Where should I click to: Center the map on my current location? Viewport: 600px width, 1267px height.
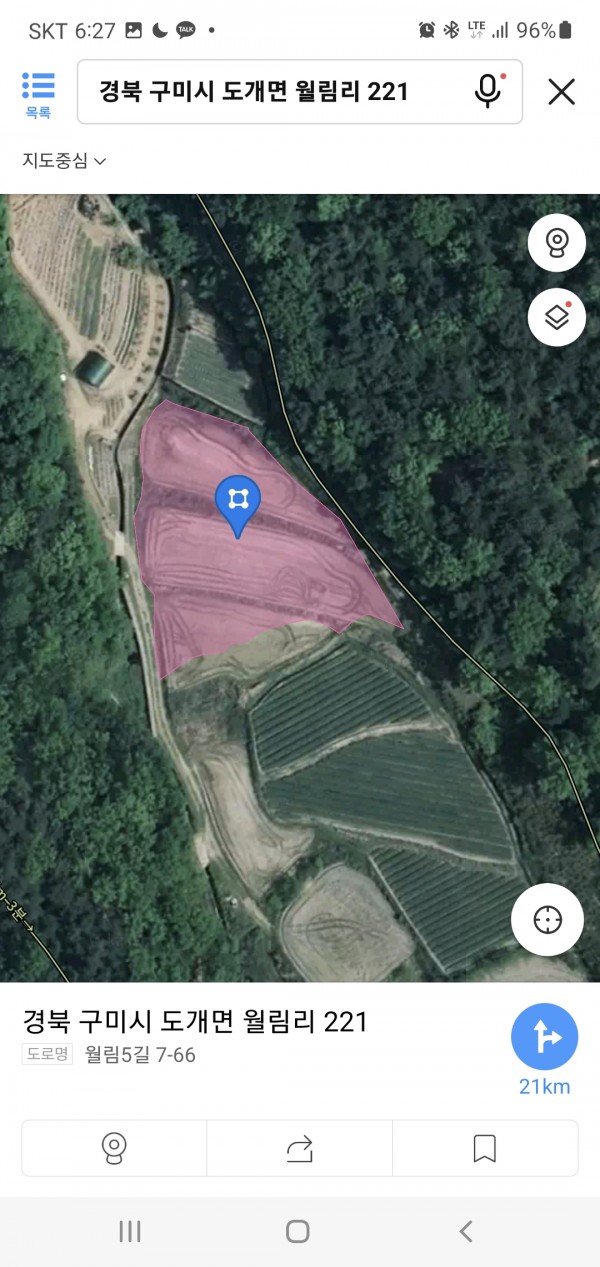click(x=547, y=920)
